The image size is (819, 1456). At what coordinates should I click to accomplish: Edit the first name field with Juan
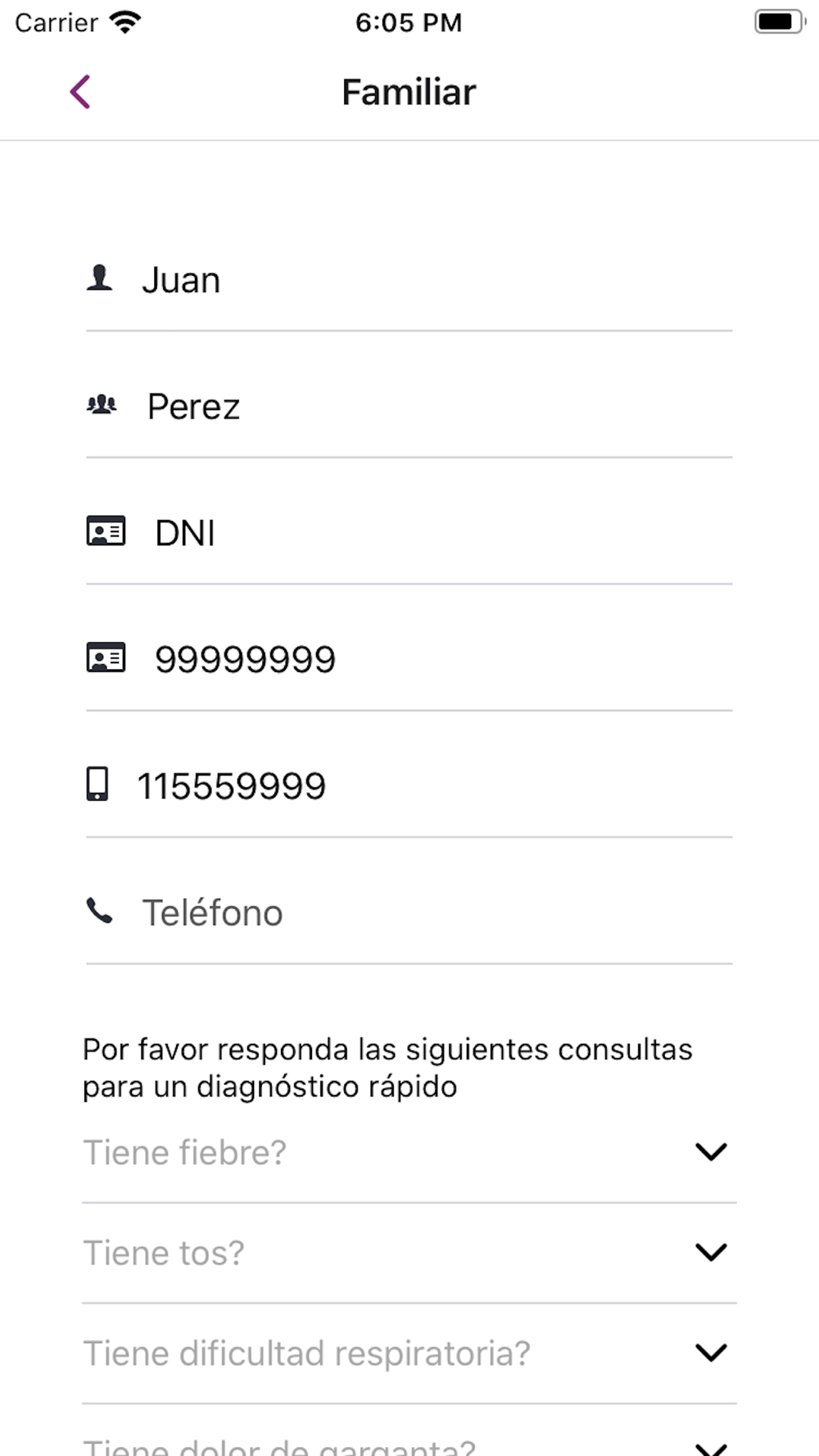pyautogui.click(x=409, y=280)
